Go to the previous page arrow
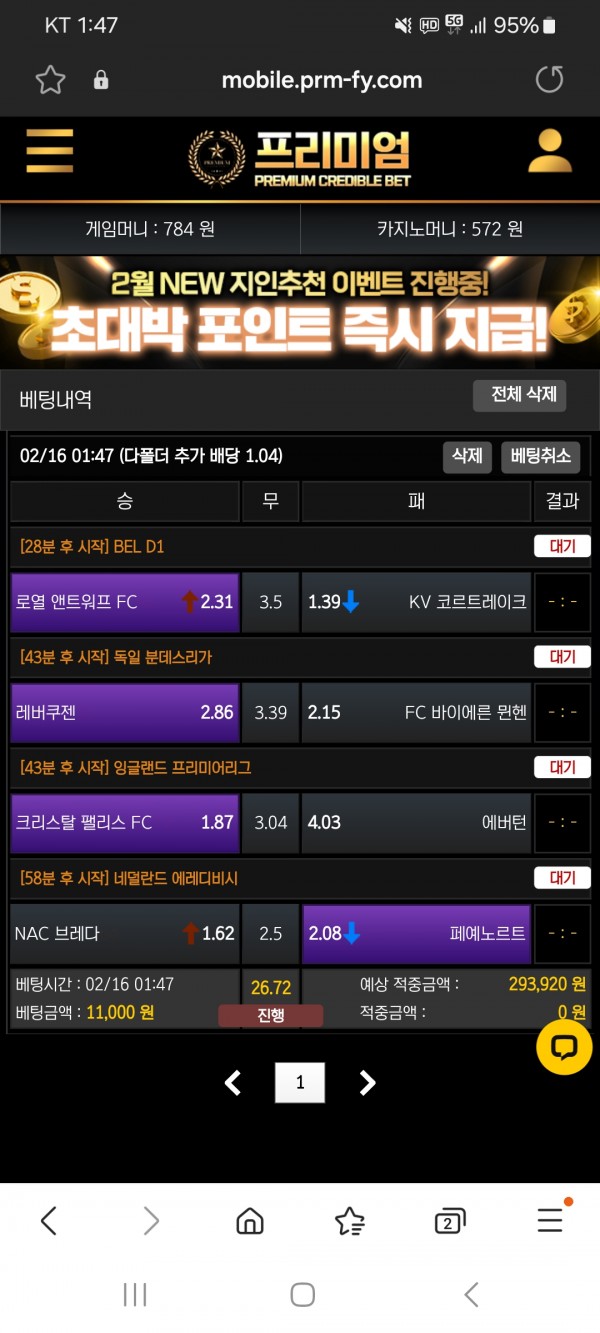 click(233, 1082)
